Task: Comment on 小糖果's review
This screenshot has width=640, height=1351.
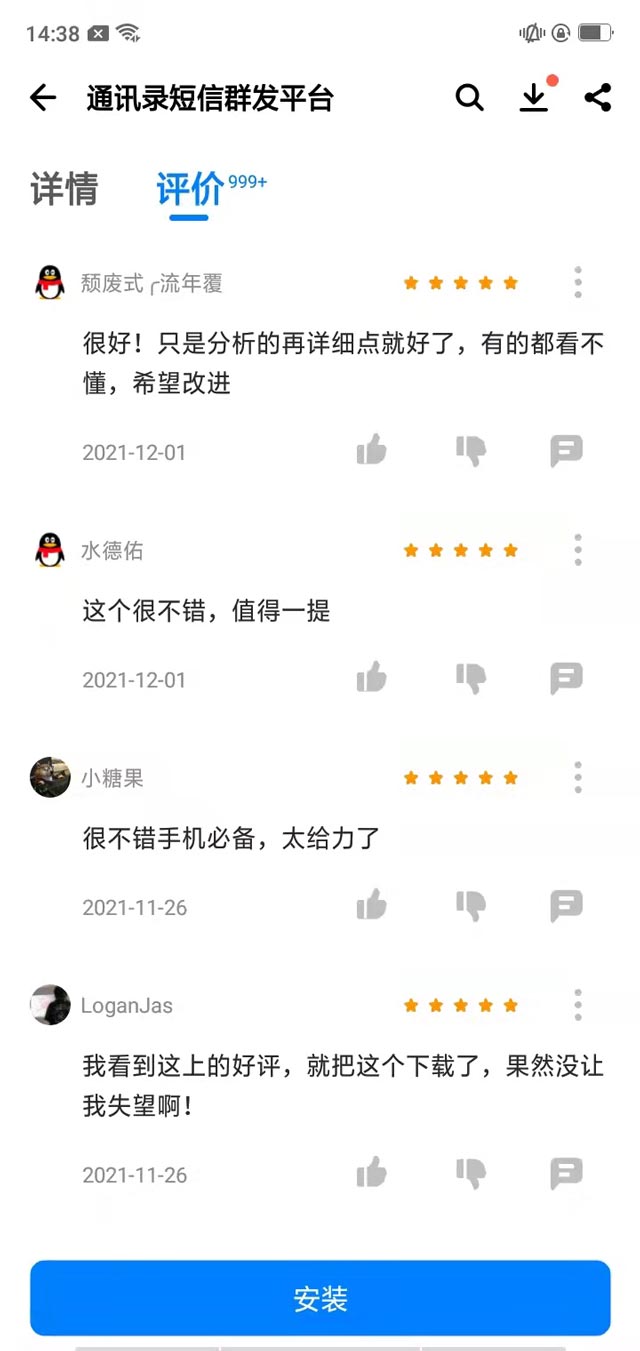Action: click(566, 906)
